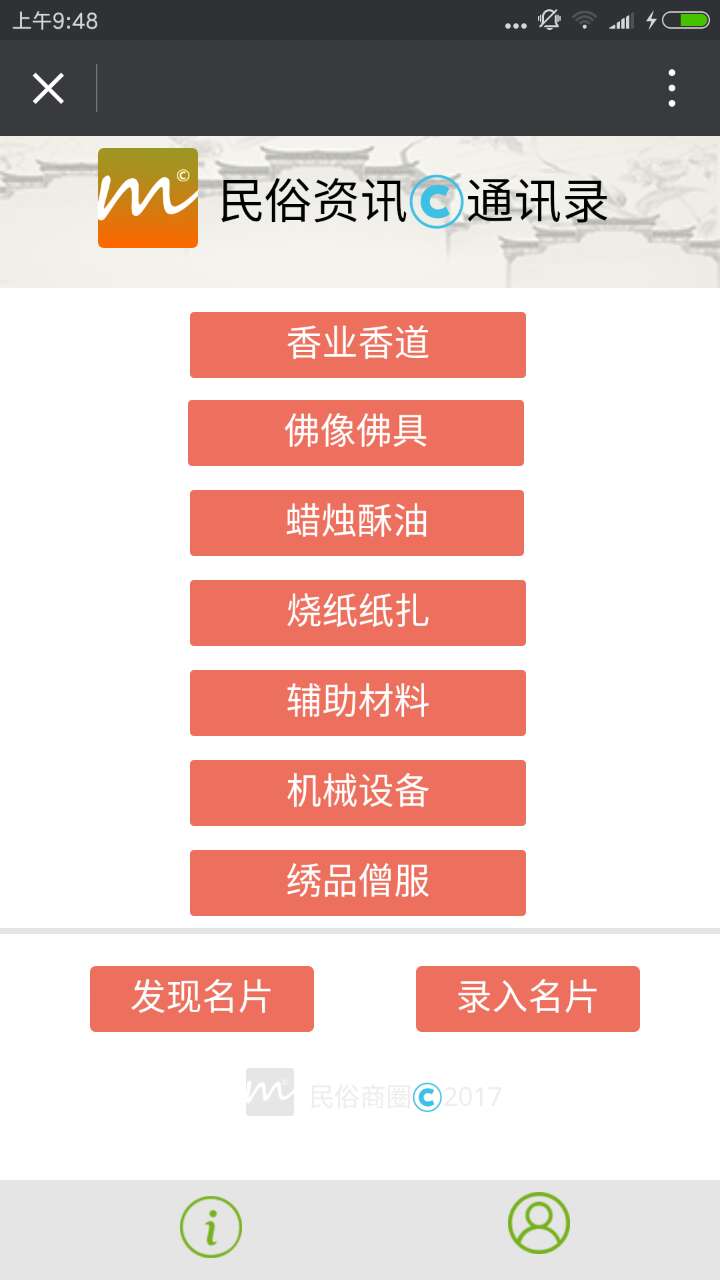
Task: Browse the 烧纸纸扎 category
Action: [x=357, y=613]
